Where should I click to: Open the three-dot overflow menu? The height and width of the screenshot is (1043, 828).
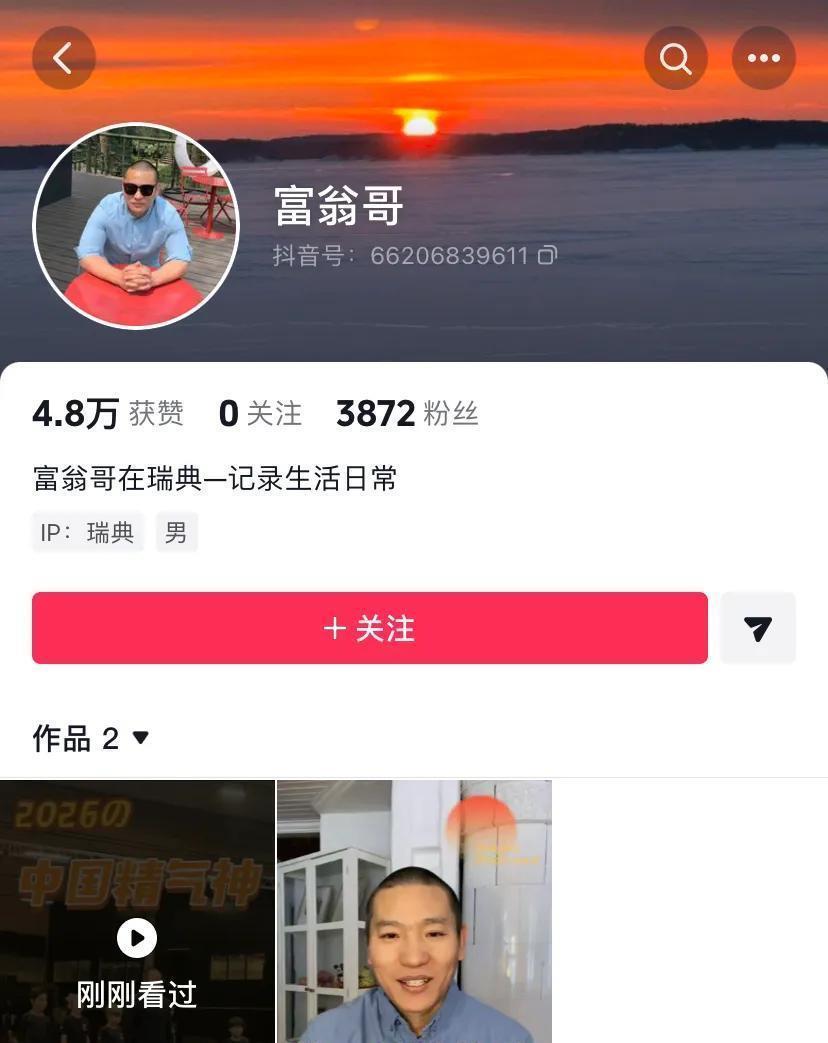(x=764, y=58)
